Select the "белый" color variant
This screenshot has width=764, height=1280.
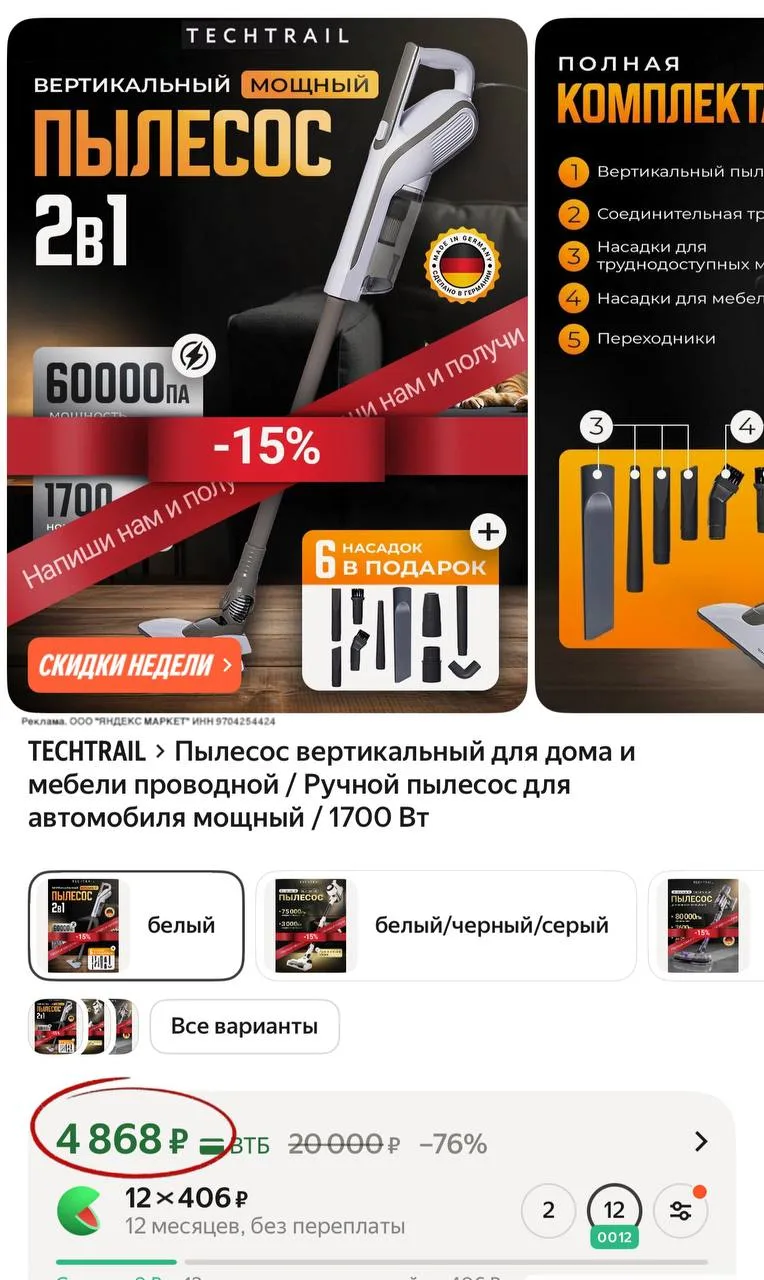(136, 926)
